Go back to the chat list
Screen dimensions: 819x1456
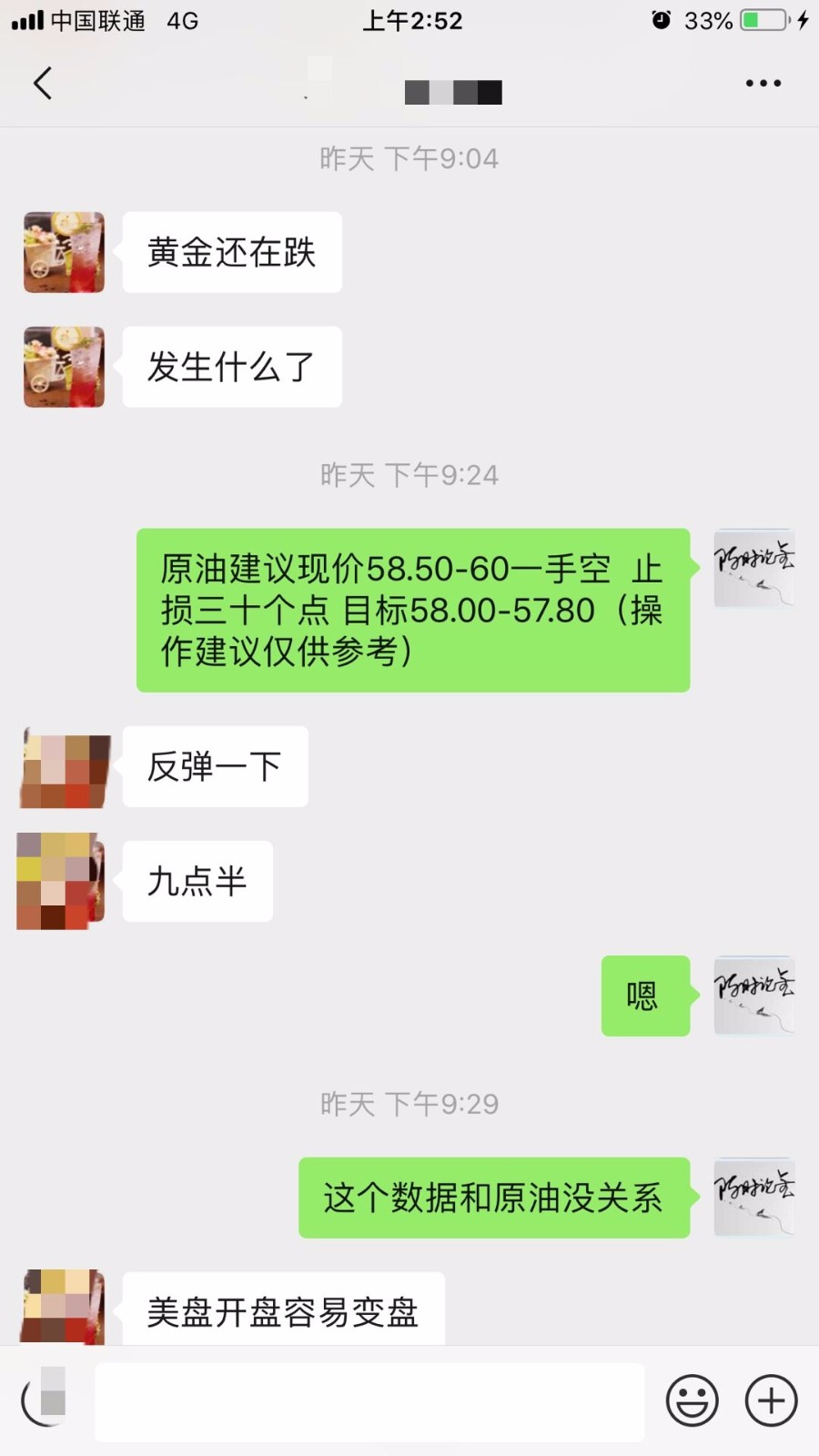(42, 84)
